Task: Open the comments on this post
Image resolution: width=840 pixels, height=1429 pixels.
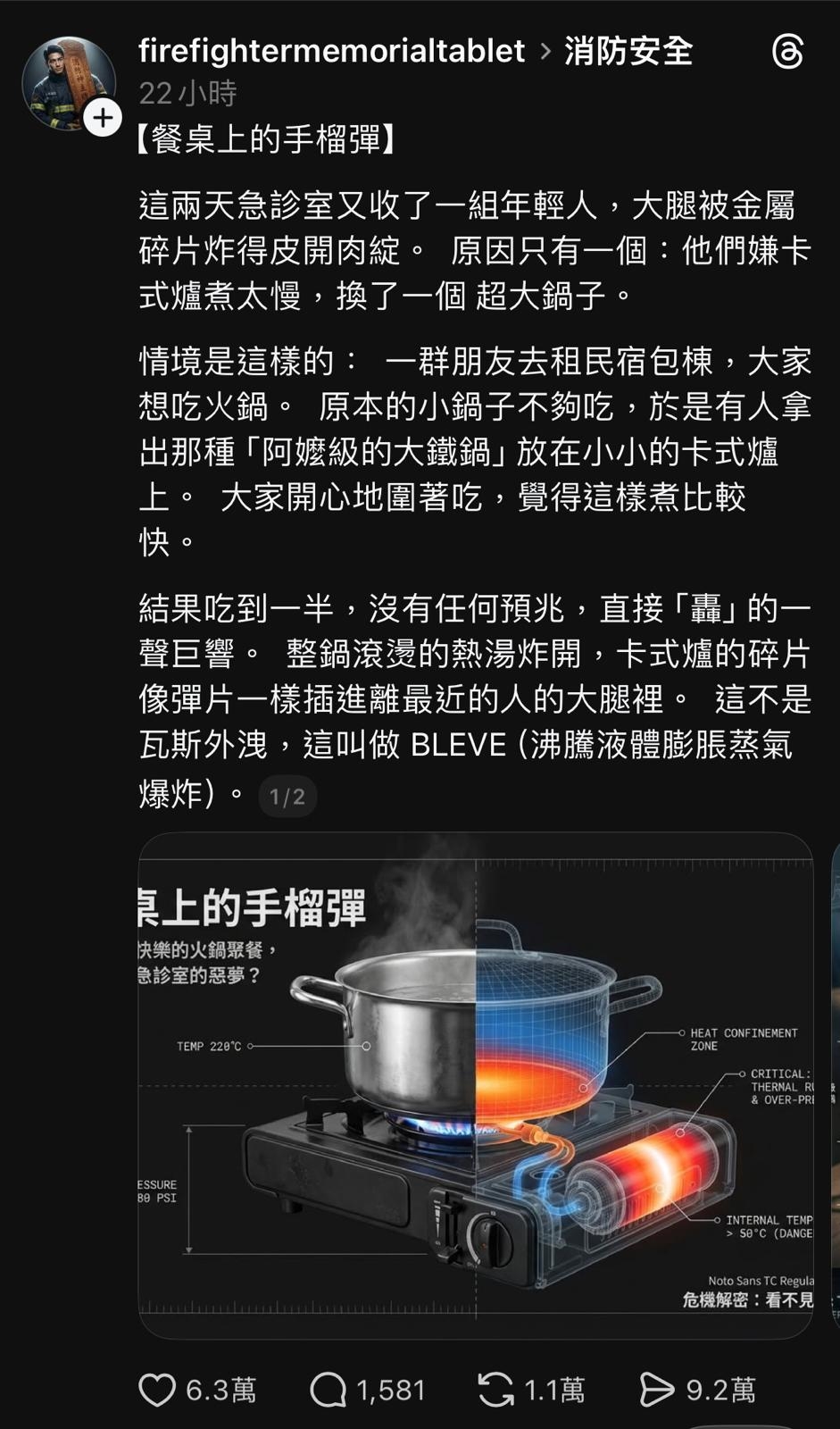Action: (328, 1390)
